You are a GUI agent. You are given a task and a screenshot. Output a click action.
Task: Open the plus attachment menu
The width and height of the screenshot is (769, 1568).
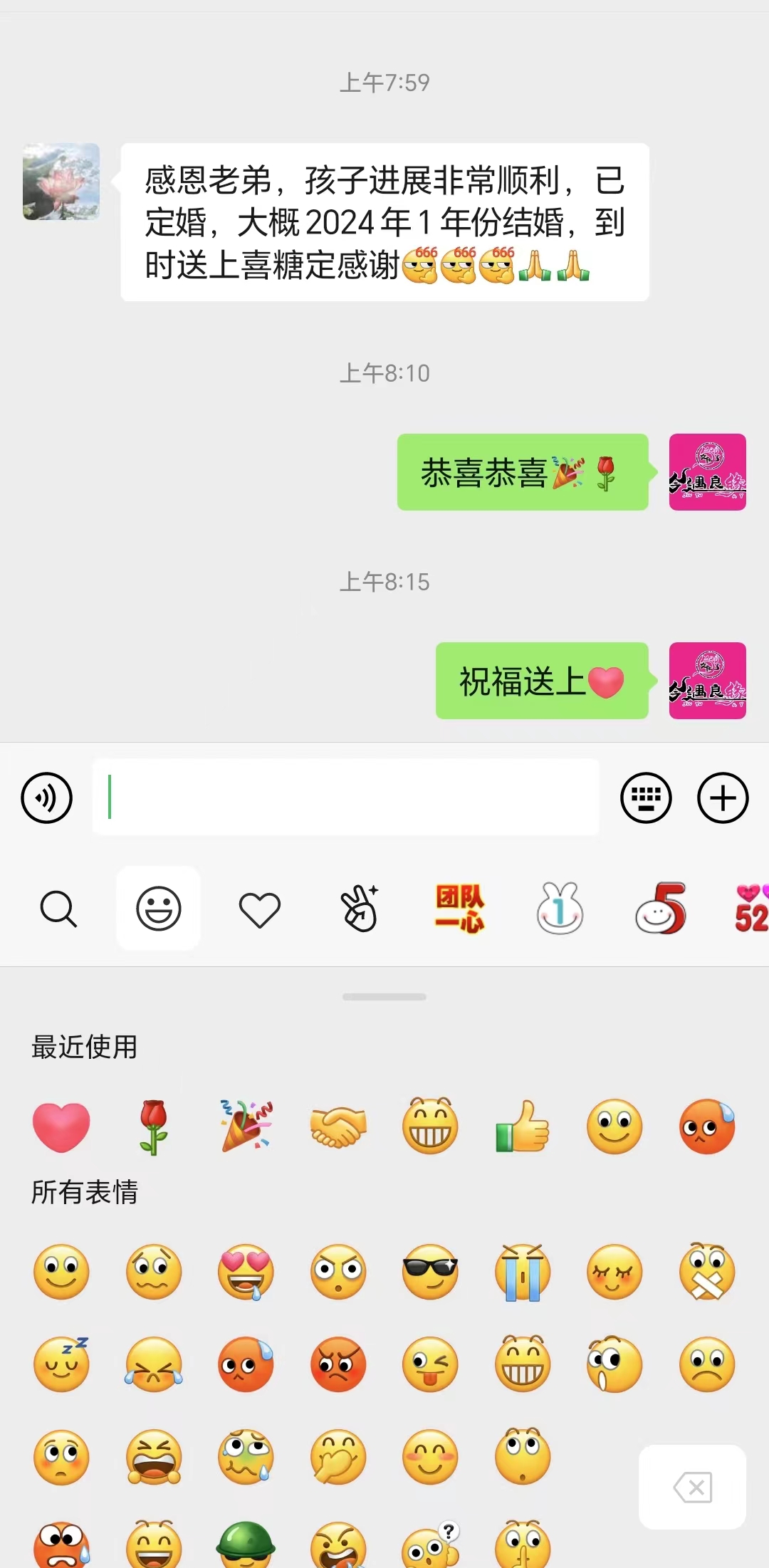pyautogui.click(x=722, y=798)
